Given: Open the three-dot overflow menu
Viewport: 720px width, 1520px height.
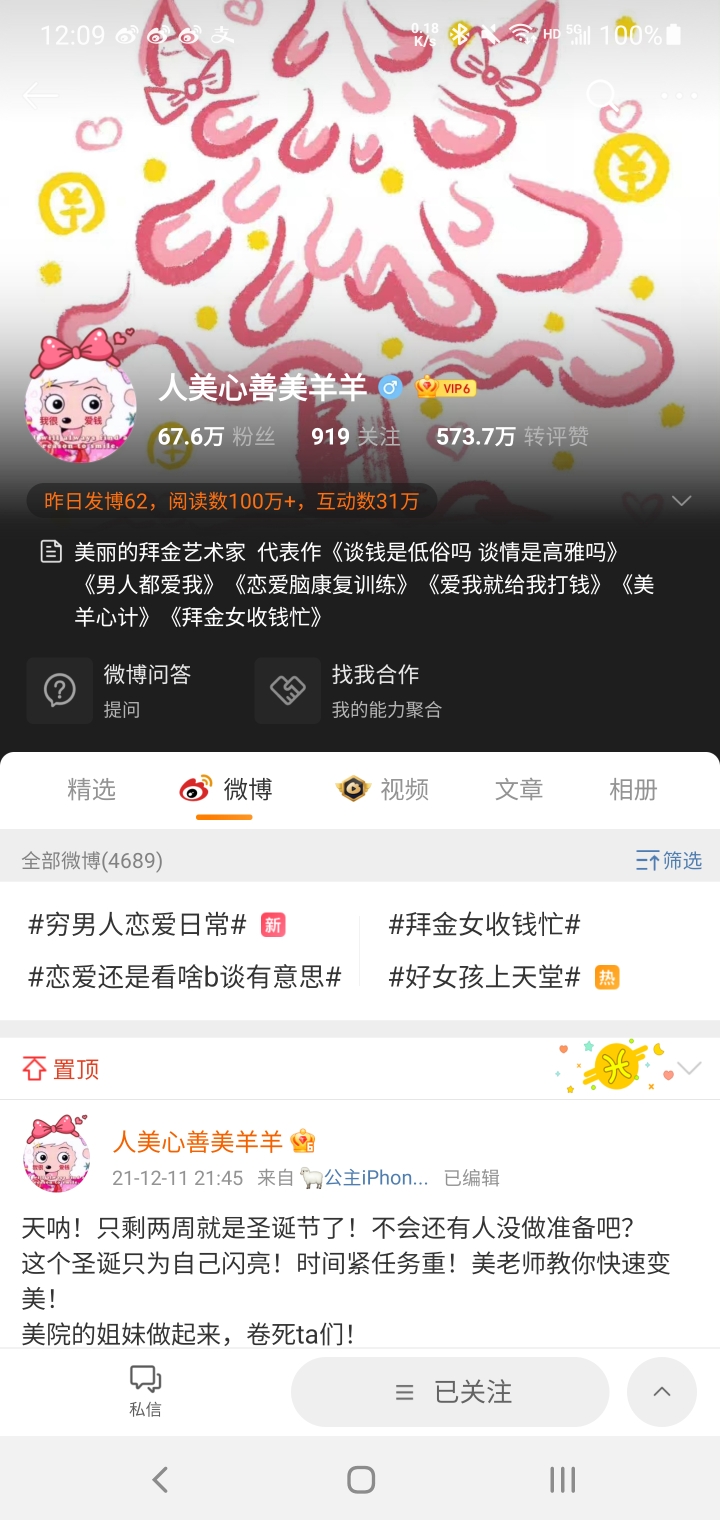Looking at the screenshot, I should pyautogui.click(x=678, y=96).
